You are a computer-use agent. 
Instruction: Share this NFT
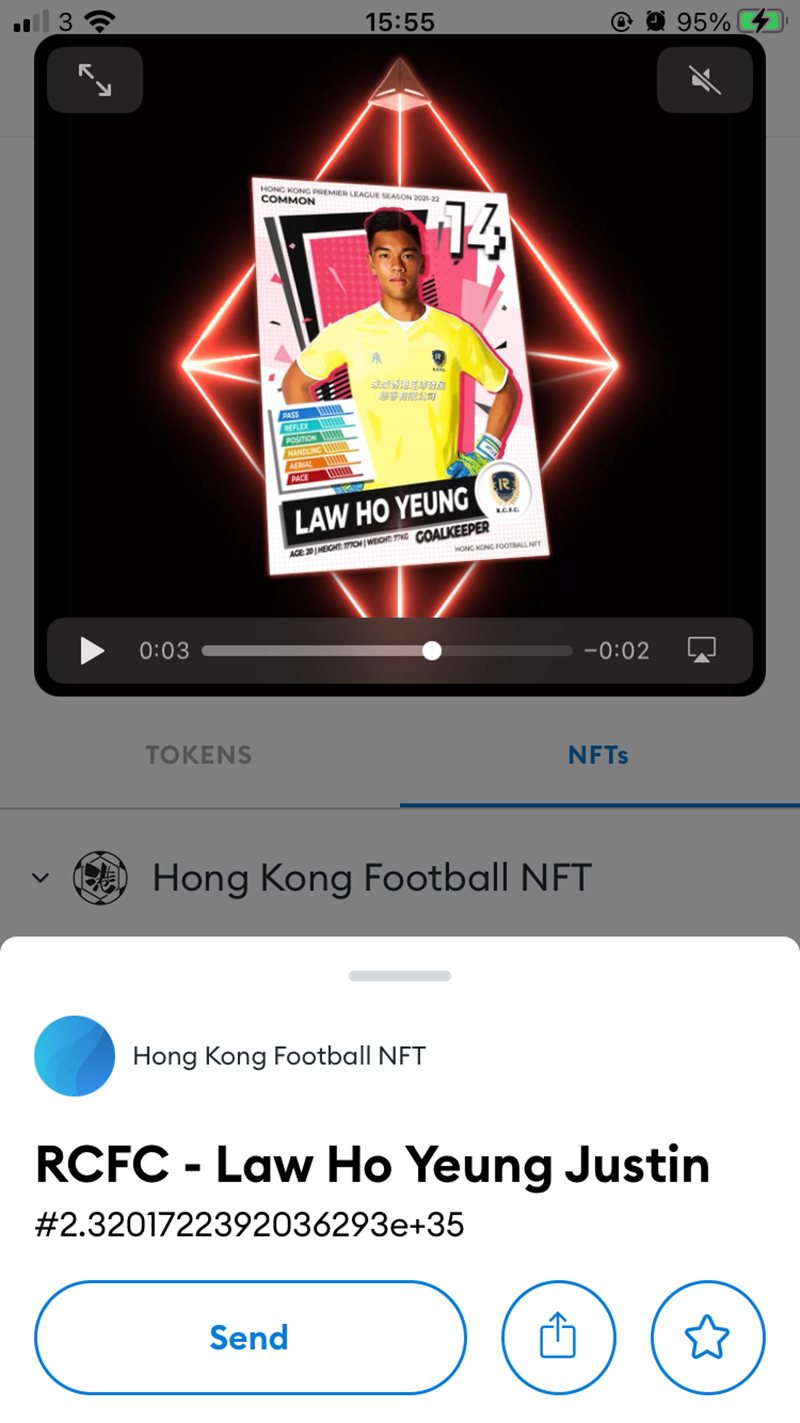click(x=559, y=1337)
